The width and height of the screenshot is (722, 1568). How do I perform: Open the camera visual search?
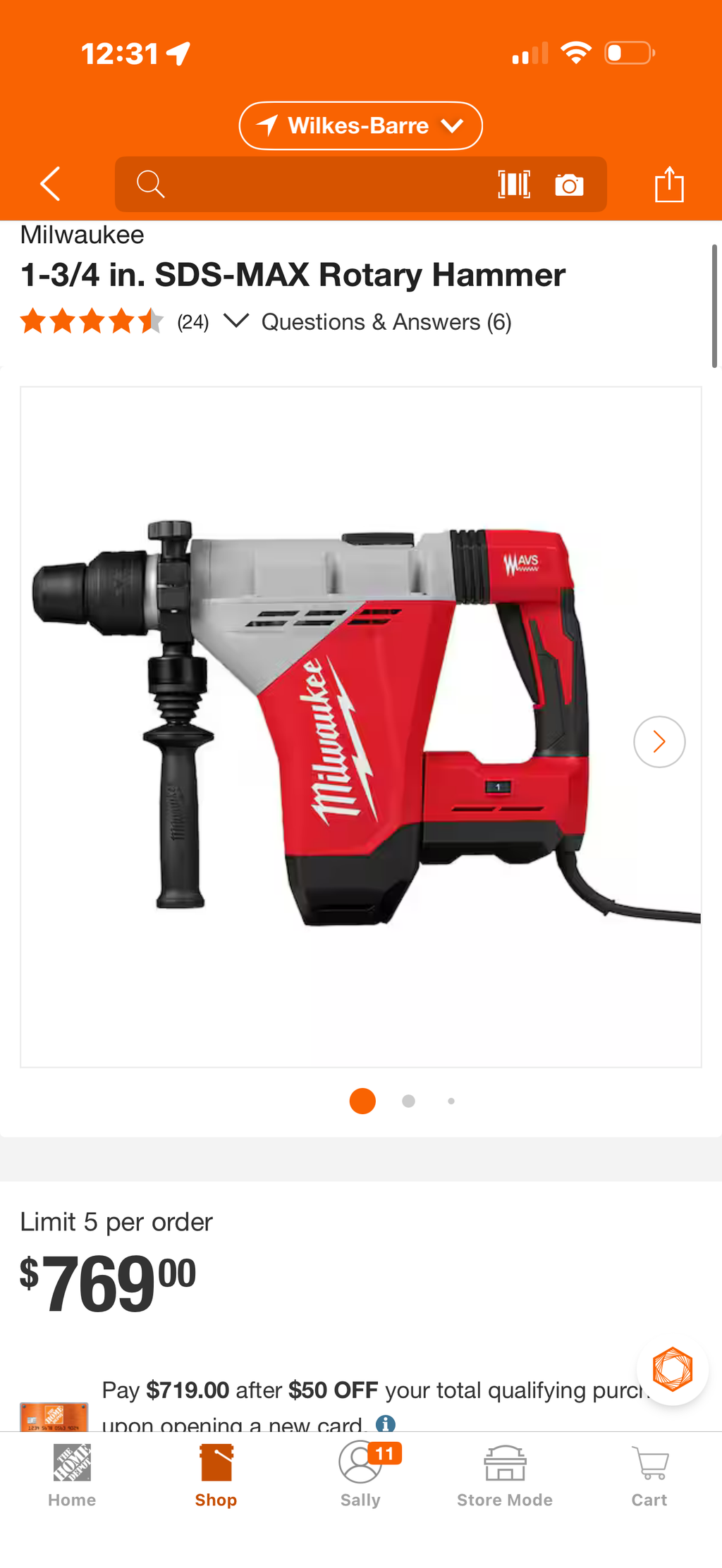tap(568, 184)
